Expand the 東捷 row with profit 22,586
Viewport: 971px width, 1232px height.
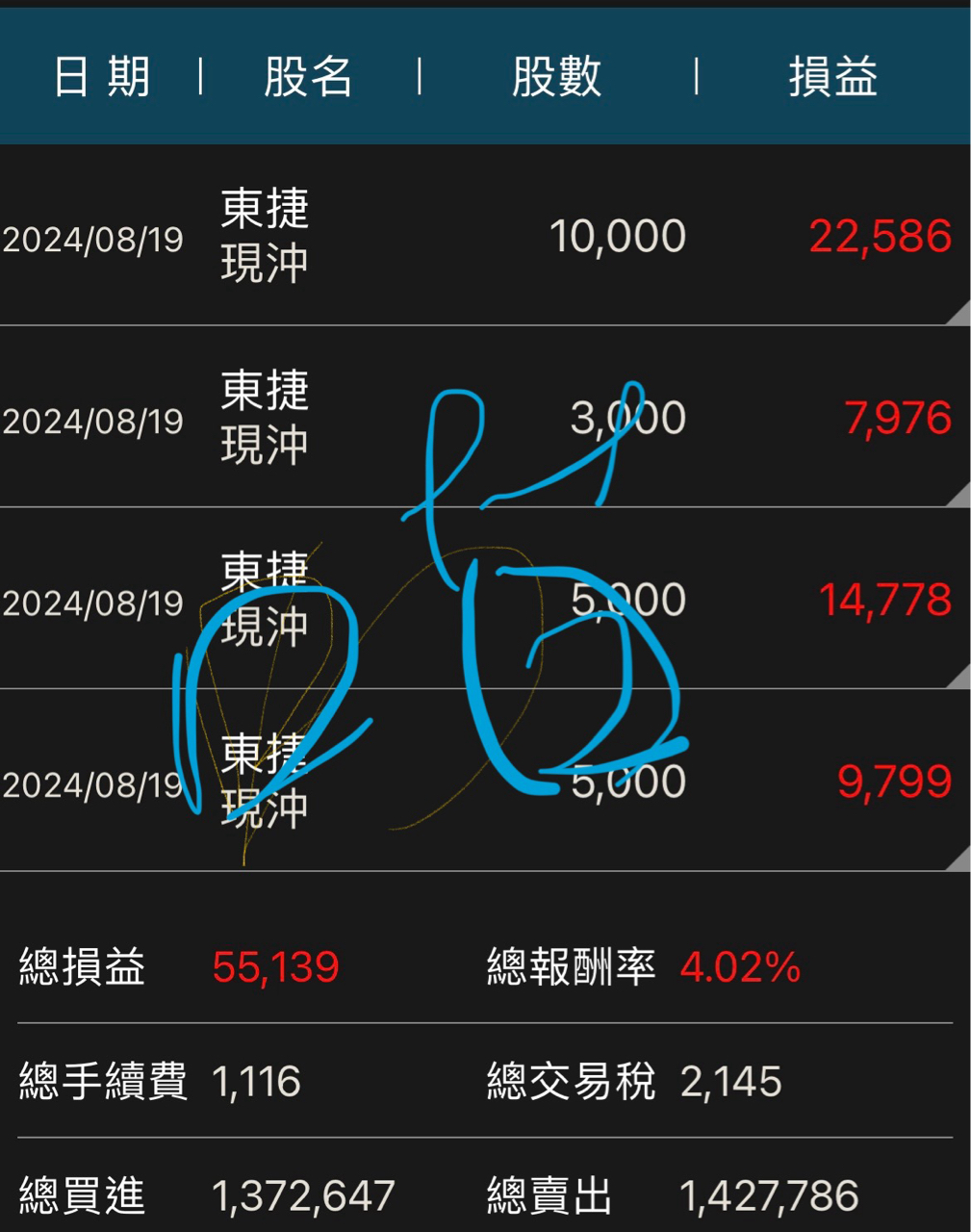(958, 314)
